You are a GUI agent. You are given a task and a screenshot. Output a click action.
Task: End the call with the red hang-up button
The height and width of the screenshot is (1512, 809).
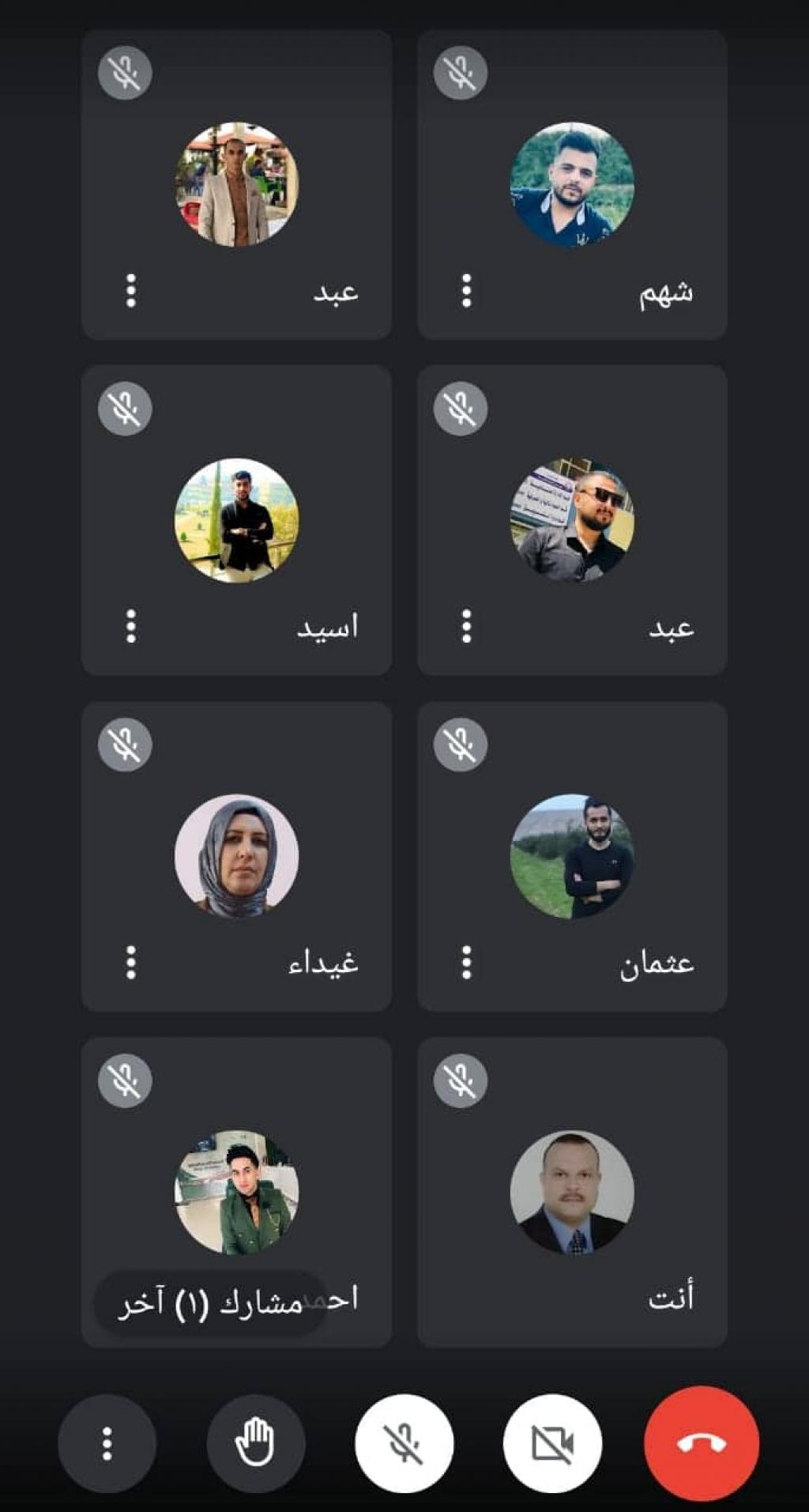pos(702,1443)
